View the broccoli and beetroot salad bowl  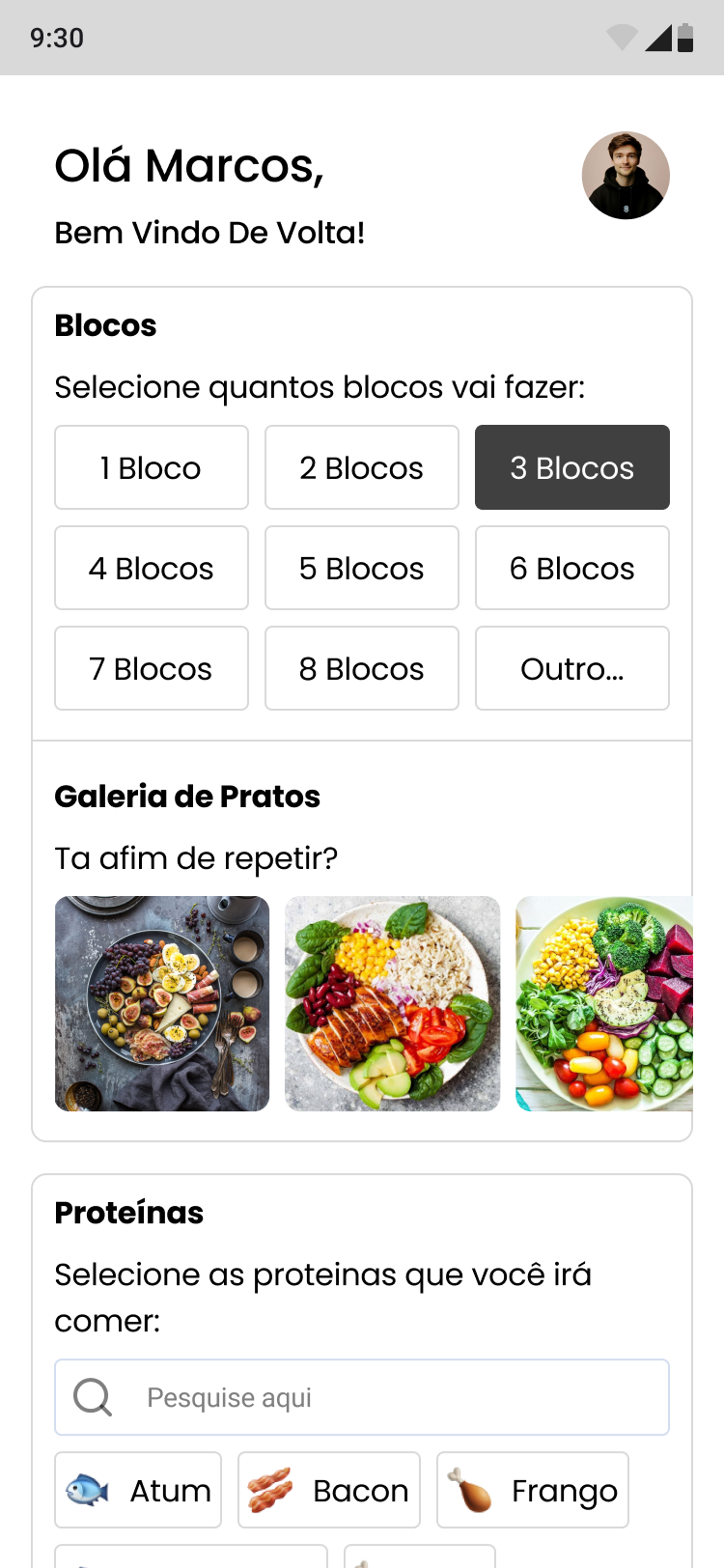click(604, 1004)
